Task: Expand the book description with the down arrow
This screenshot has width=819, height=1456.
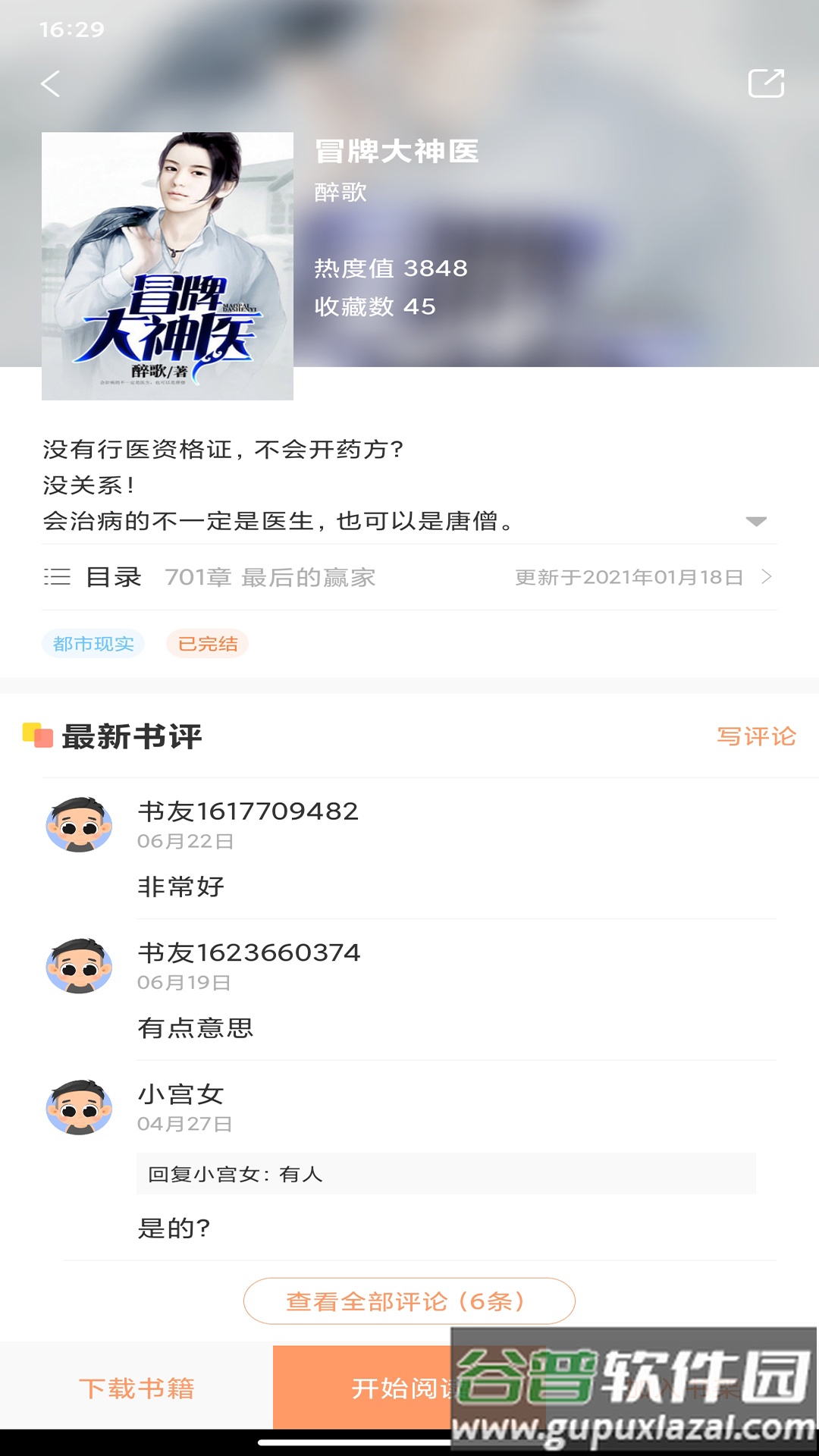Action: 756,522
